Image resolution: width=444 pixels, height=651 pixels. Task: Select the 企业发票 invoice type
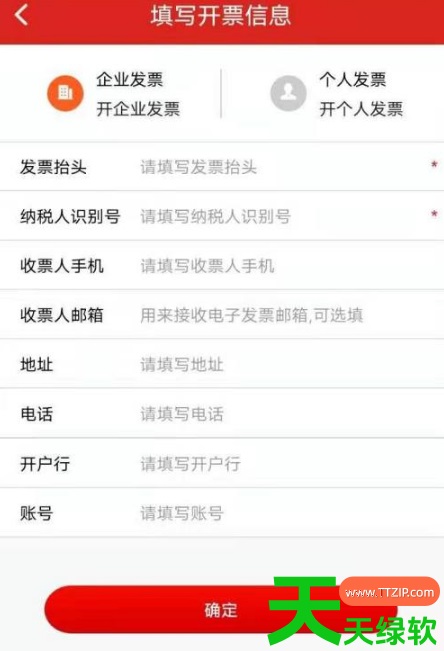click(x=113, y=94)
